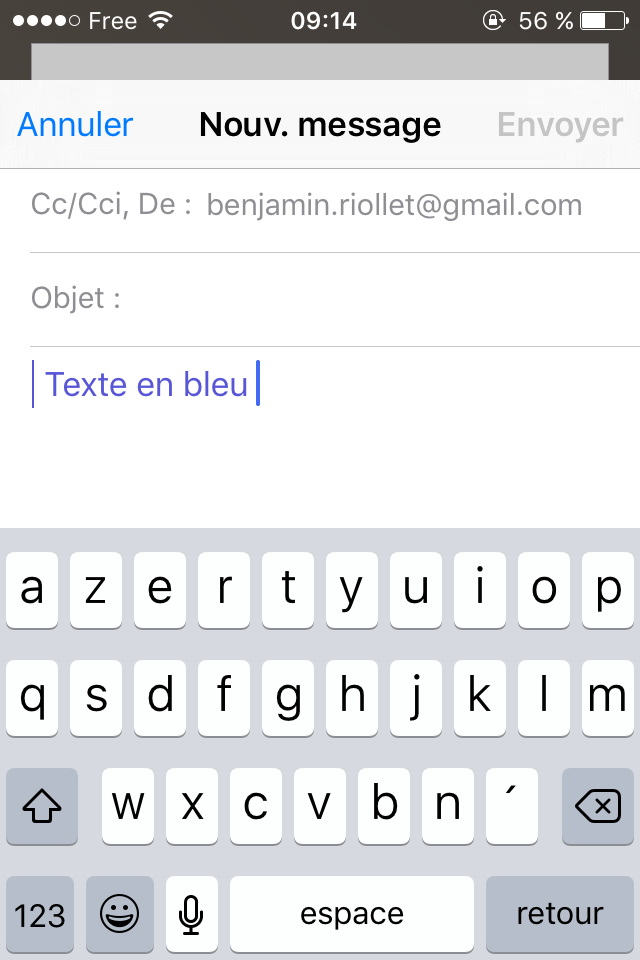Screen dimensions: 640x960
Task: Open the emoji keyboard
Action: (120, 914)
